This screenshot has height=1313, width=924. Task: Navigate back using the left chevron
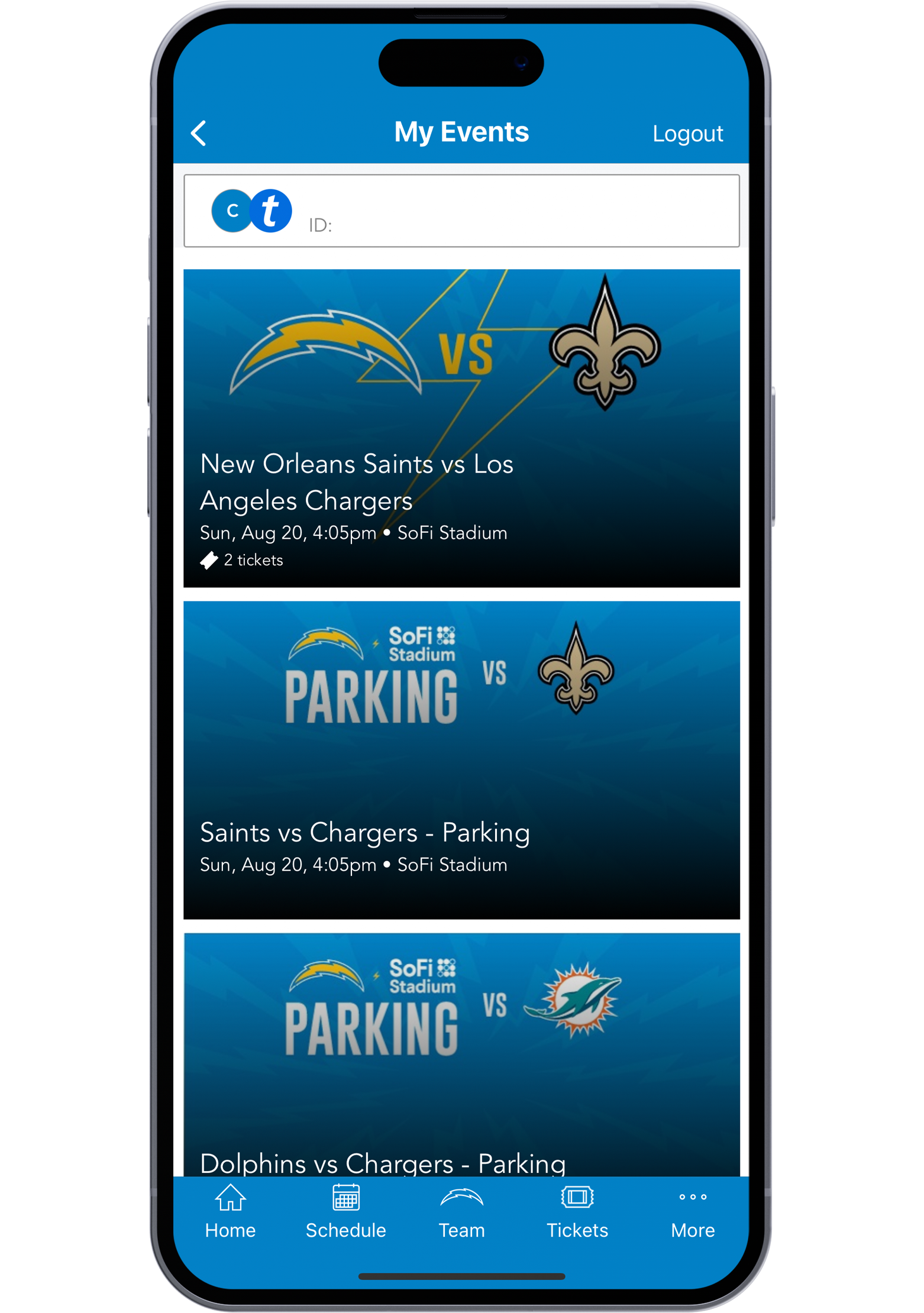tap(199, 132)
